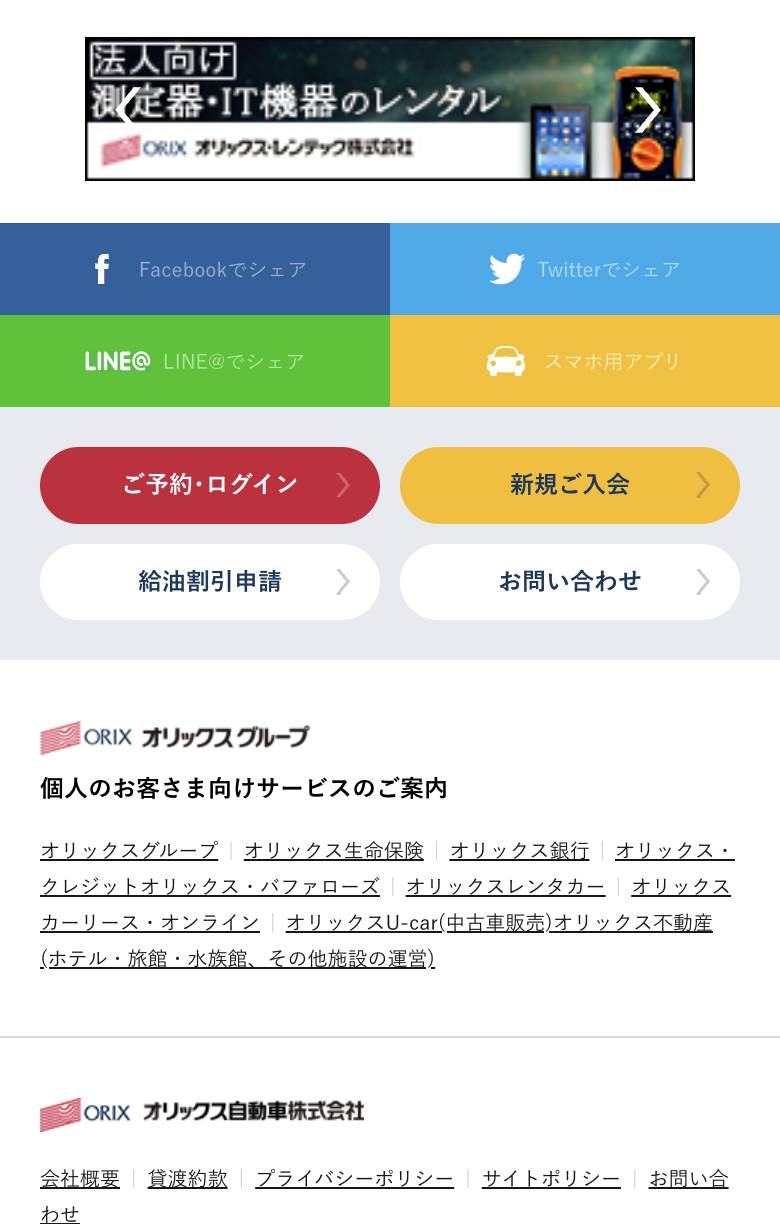The image size is (780, 1224).
Task: Open the measuring instrument rental banner
Action: pyautogui.click(x=390, y=109)
